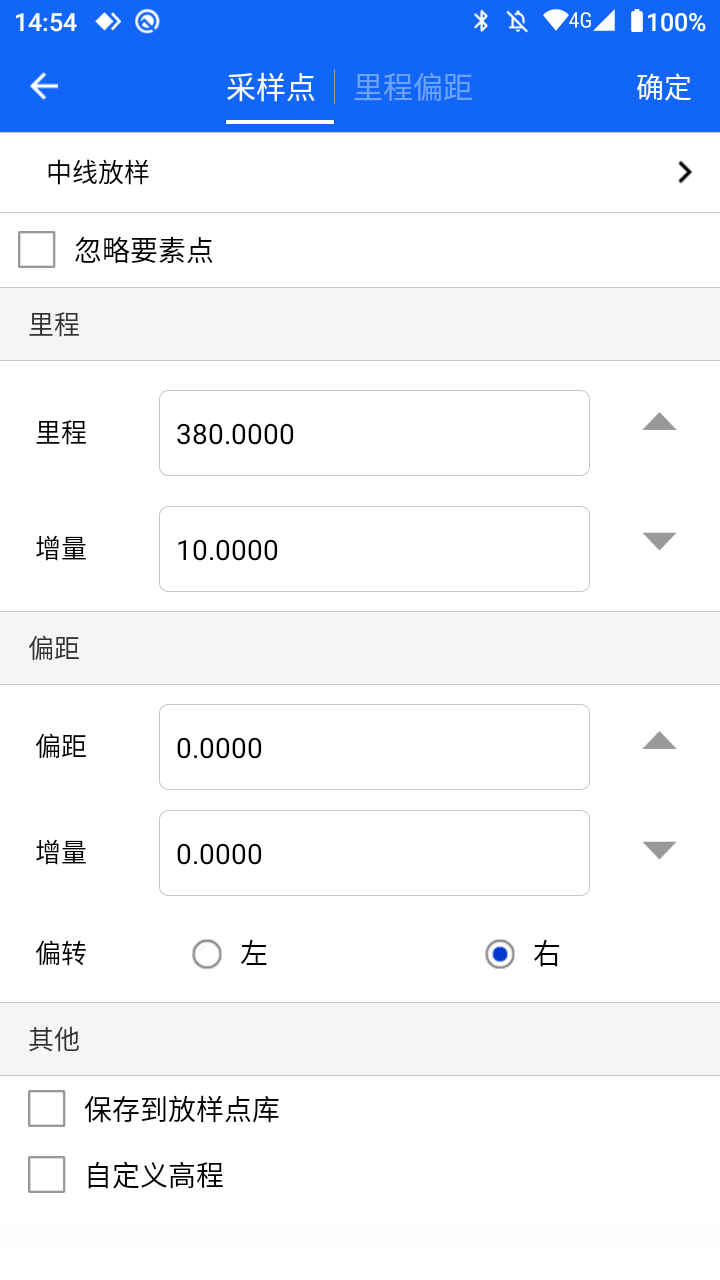Viewport: 720px width, 1280px height.
Task: Enable 自定义高程 checkbox
Action: (x=47, y=1175)
